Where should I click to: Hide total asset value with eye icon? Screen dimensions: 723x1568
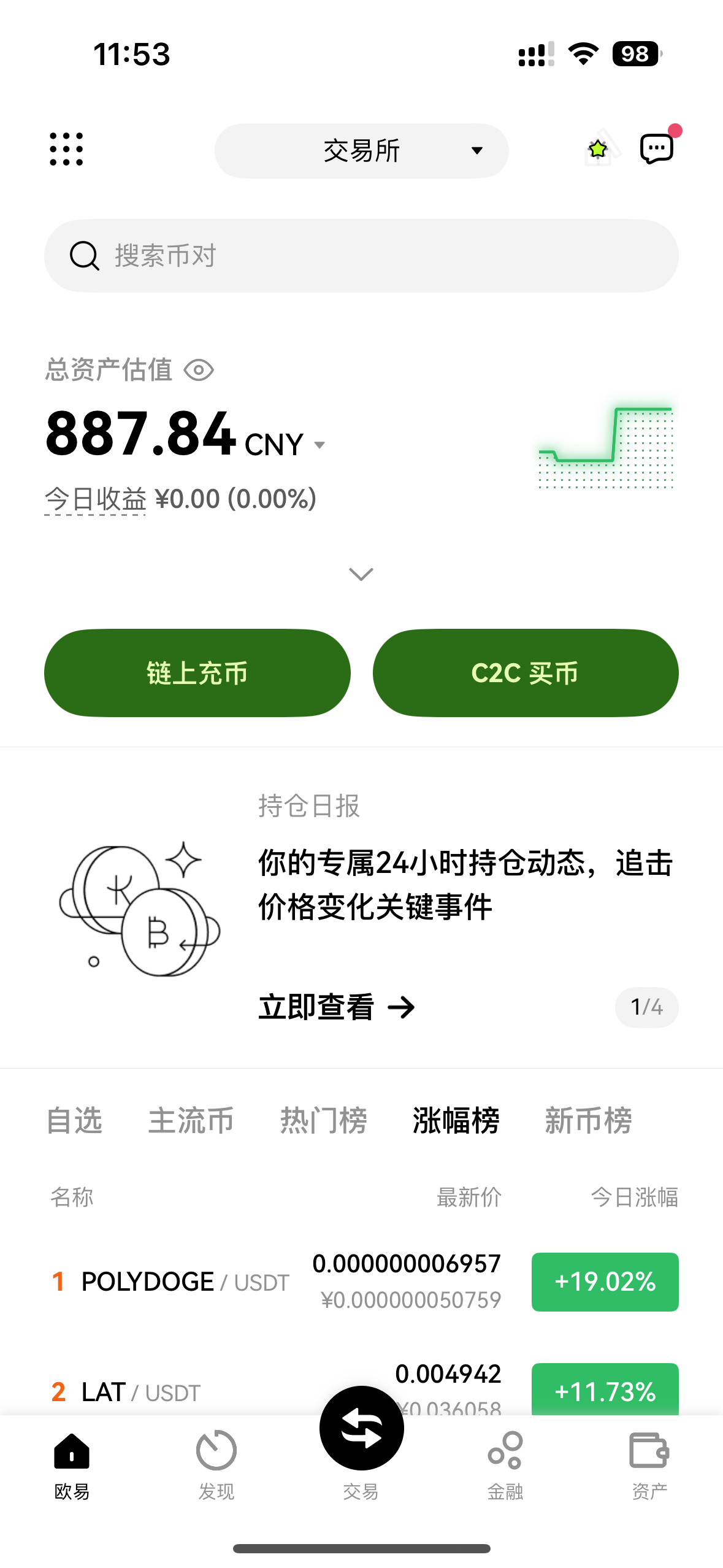[x=199, y=370]
